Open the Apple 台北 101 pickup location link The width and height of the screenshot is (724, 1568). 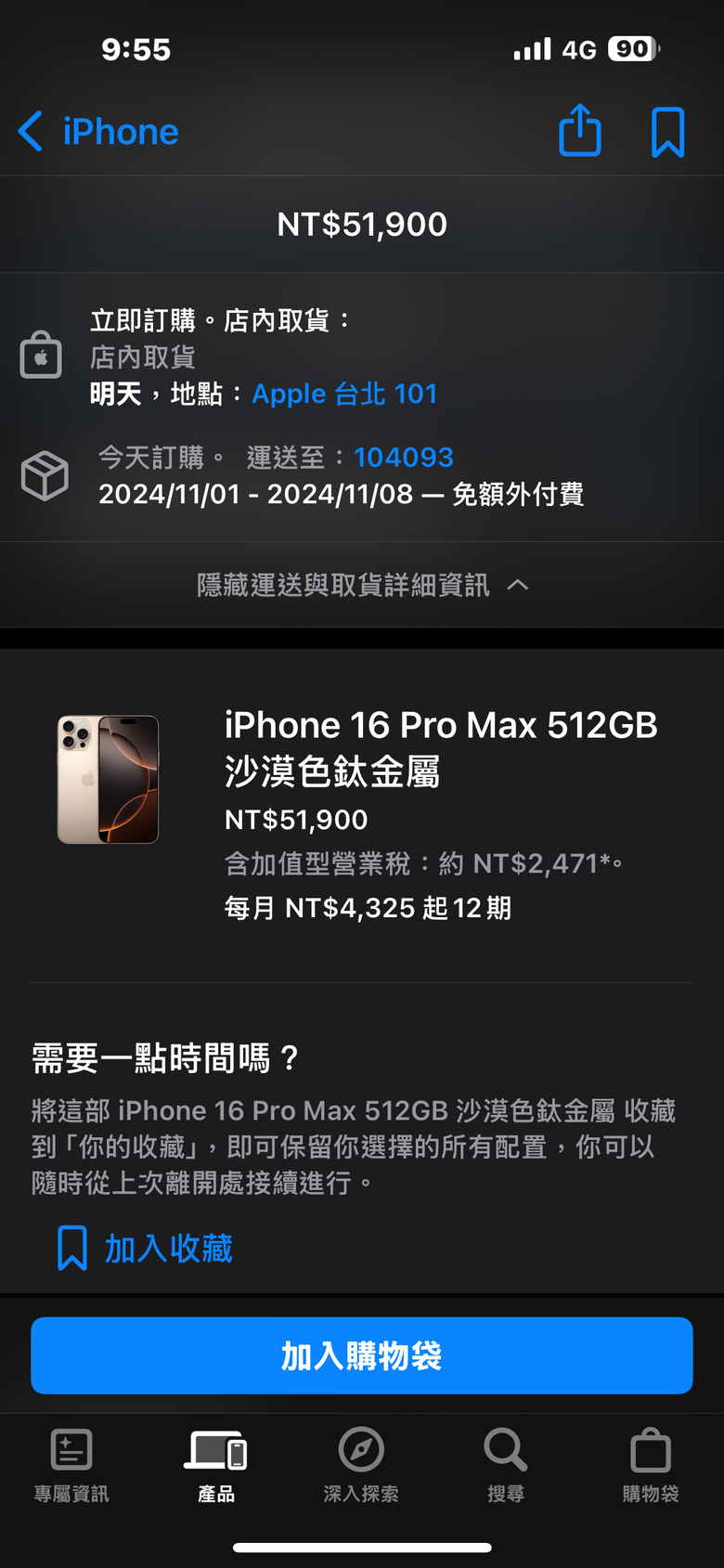(x=344, y=394)
